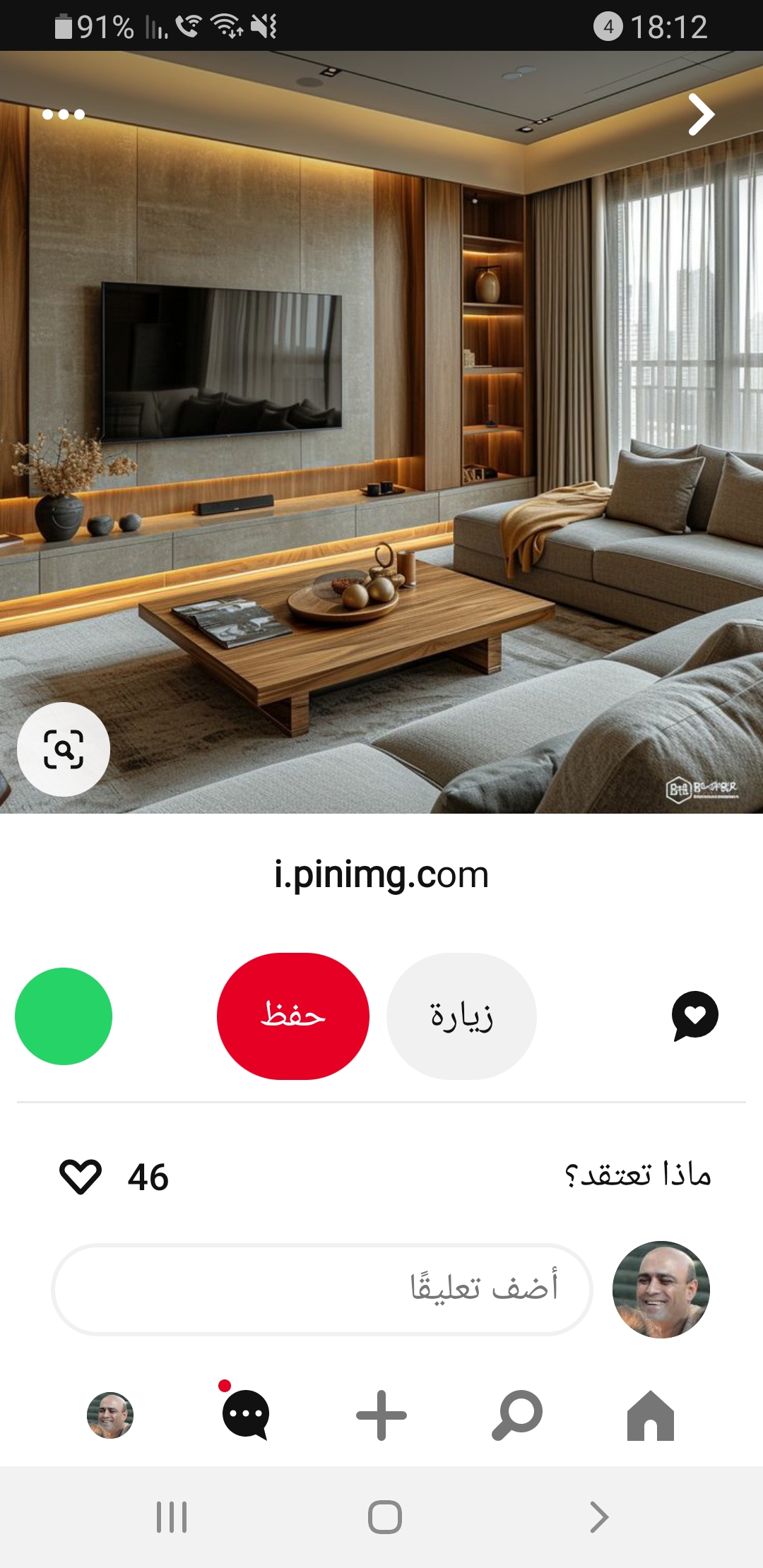The image size is (763, 1568).
Task: Open the three-dot options menu on the pin
Action: point(64,114)
